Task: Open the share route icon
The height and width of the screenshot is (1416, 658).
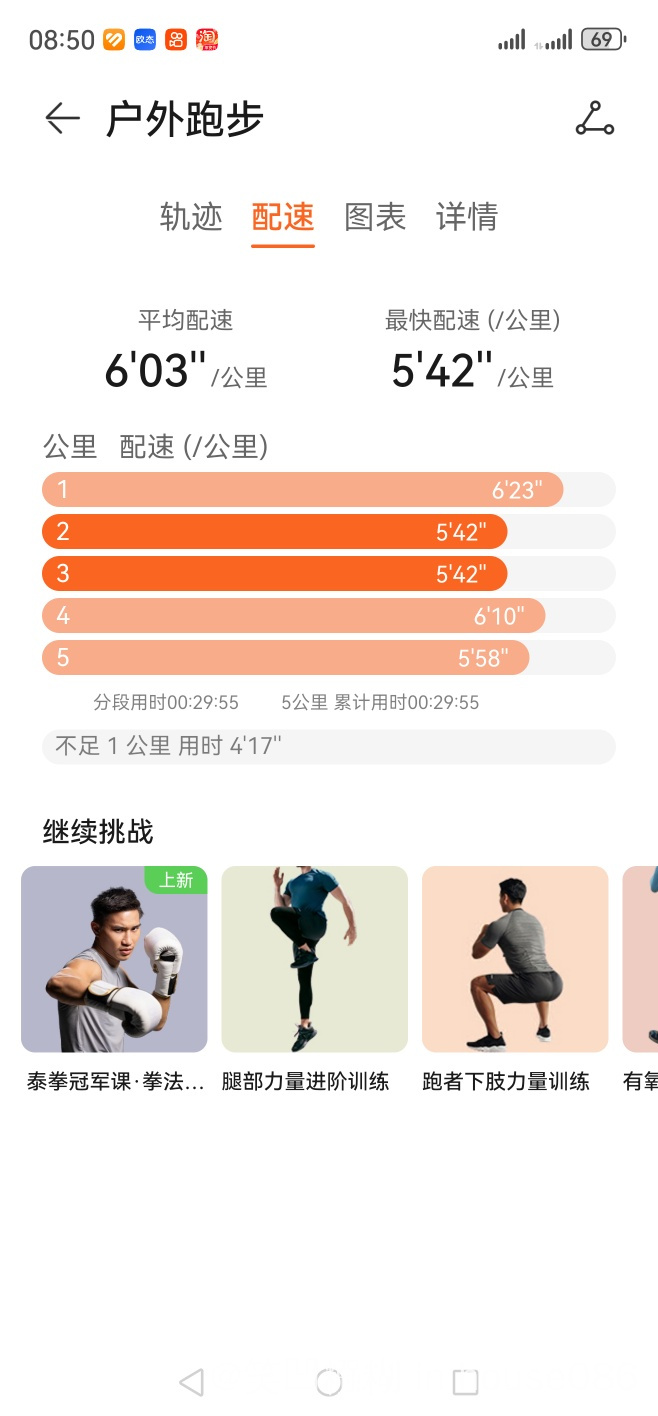Action: click(x=595, y=119)
